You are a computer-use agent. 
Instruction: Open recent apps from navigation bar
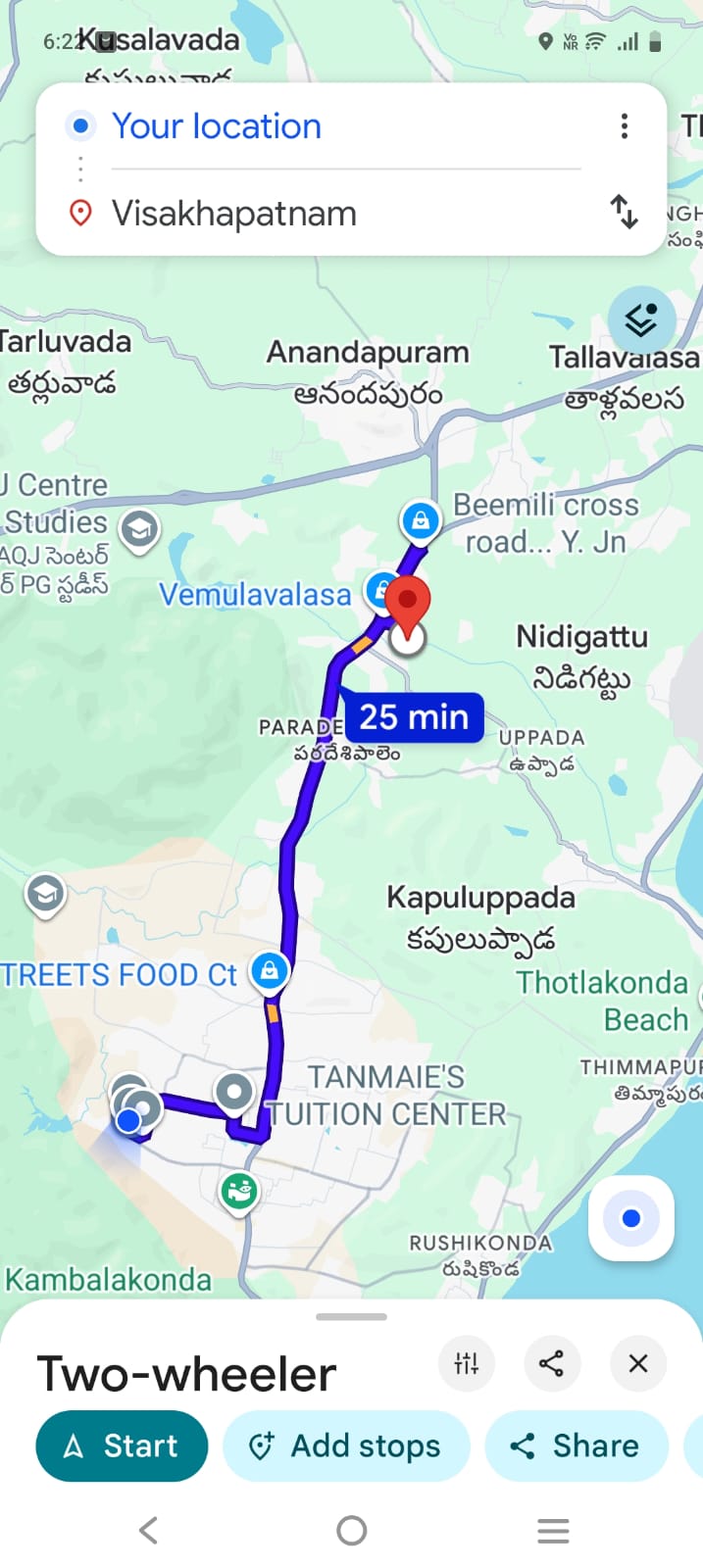click(553, 1530)
